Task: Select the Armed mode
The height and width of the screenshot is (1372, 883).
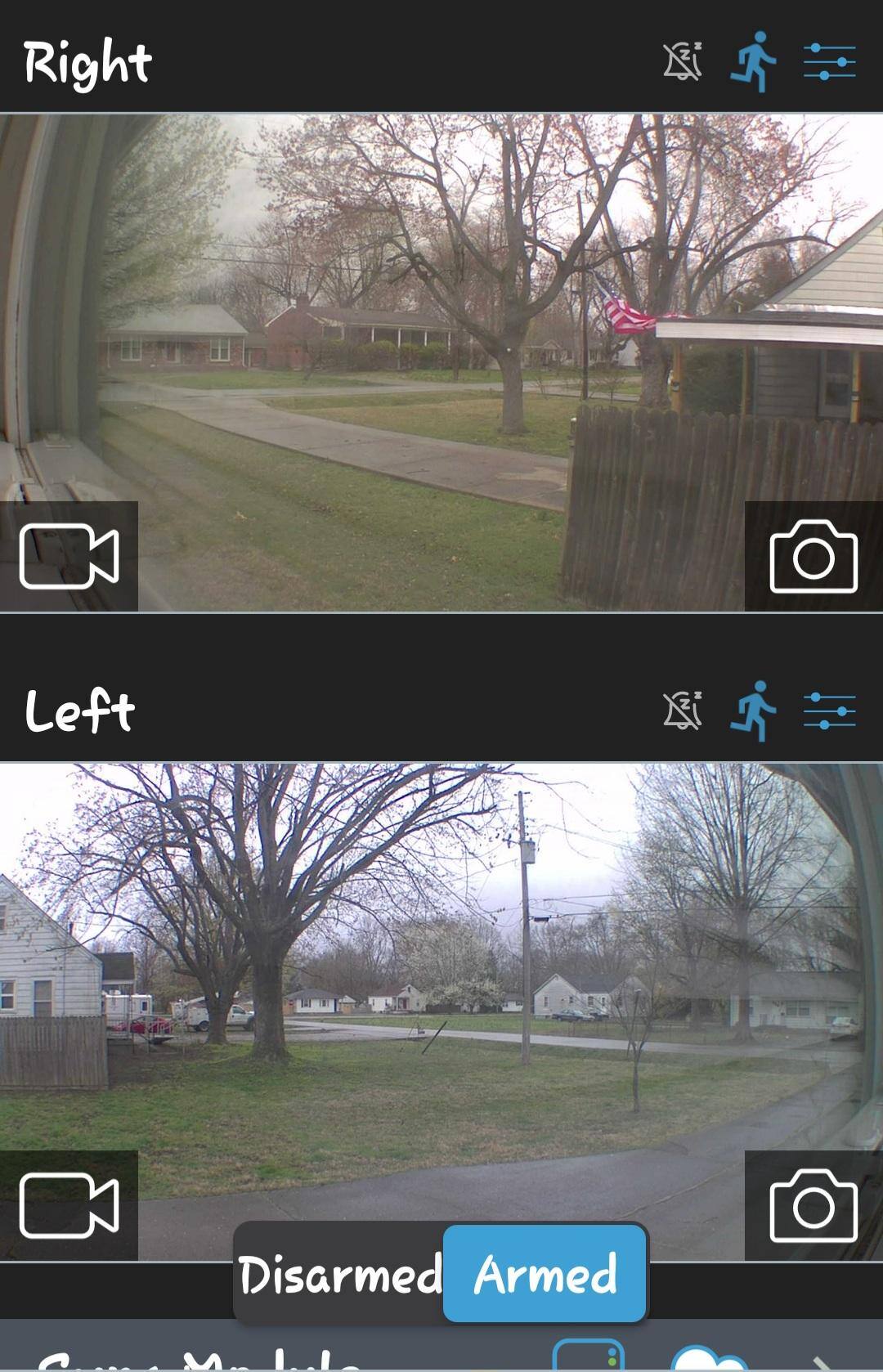Action: tap(545, 1274)
